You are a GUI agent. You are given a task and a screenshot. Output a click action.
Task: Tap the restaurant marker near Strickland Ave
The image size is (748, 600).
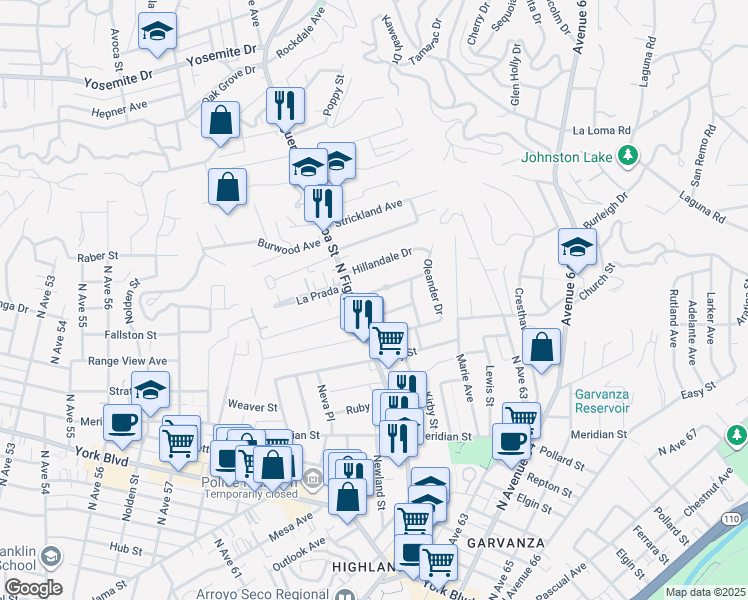pyautogui.click(x=323, y=203)
